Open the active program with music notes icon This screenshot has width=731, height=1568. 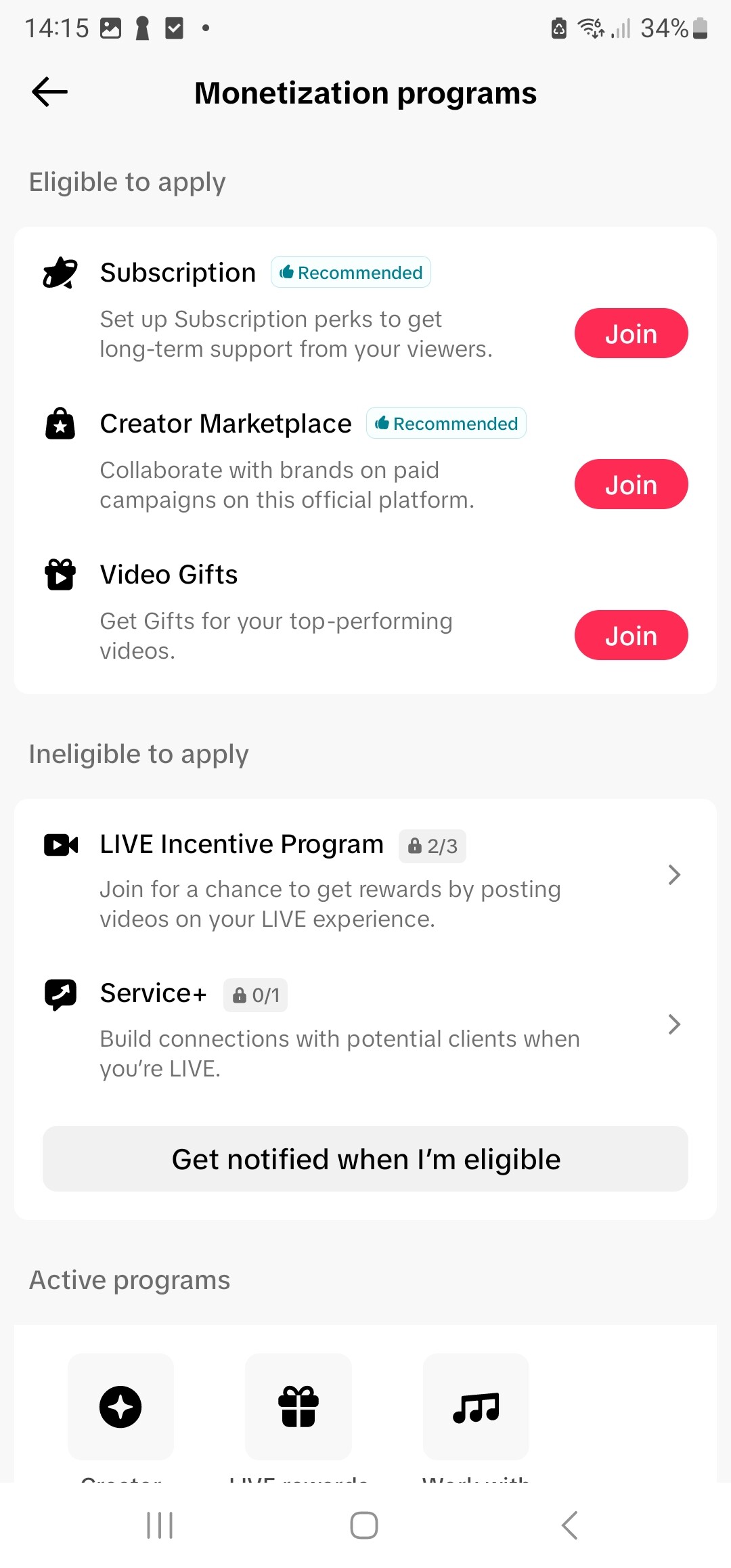coord(476,1407)
